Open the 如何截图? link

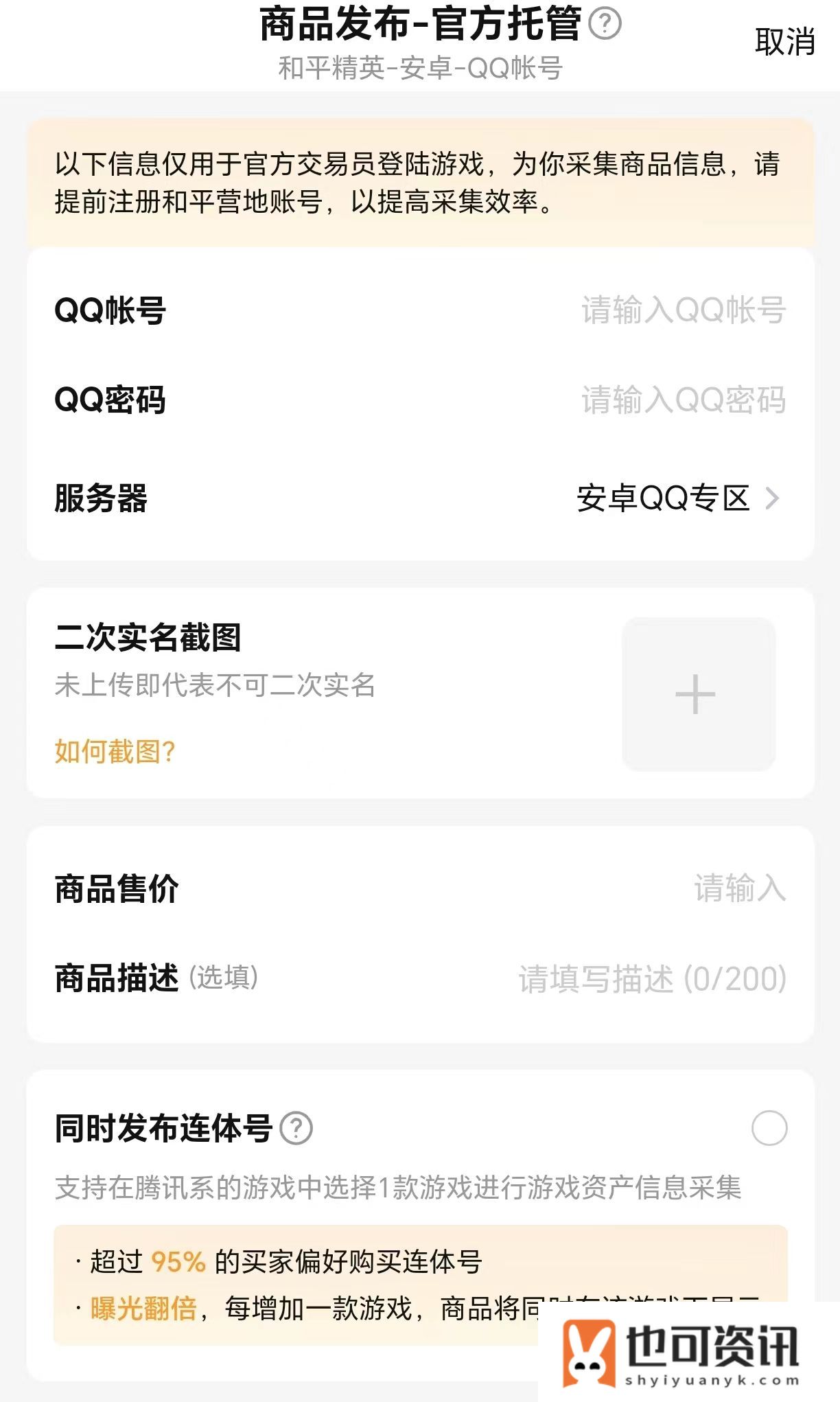115,751
